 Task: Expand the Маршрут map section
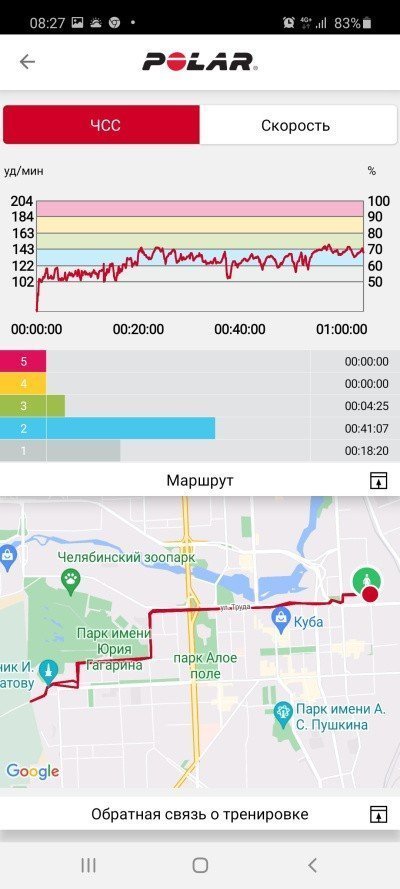(x=378, y=481)
